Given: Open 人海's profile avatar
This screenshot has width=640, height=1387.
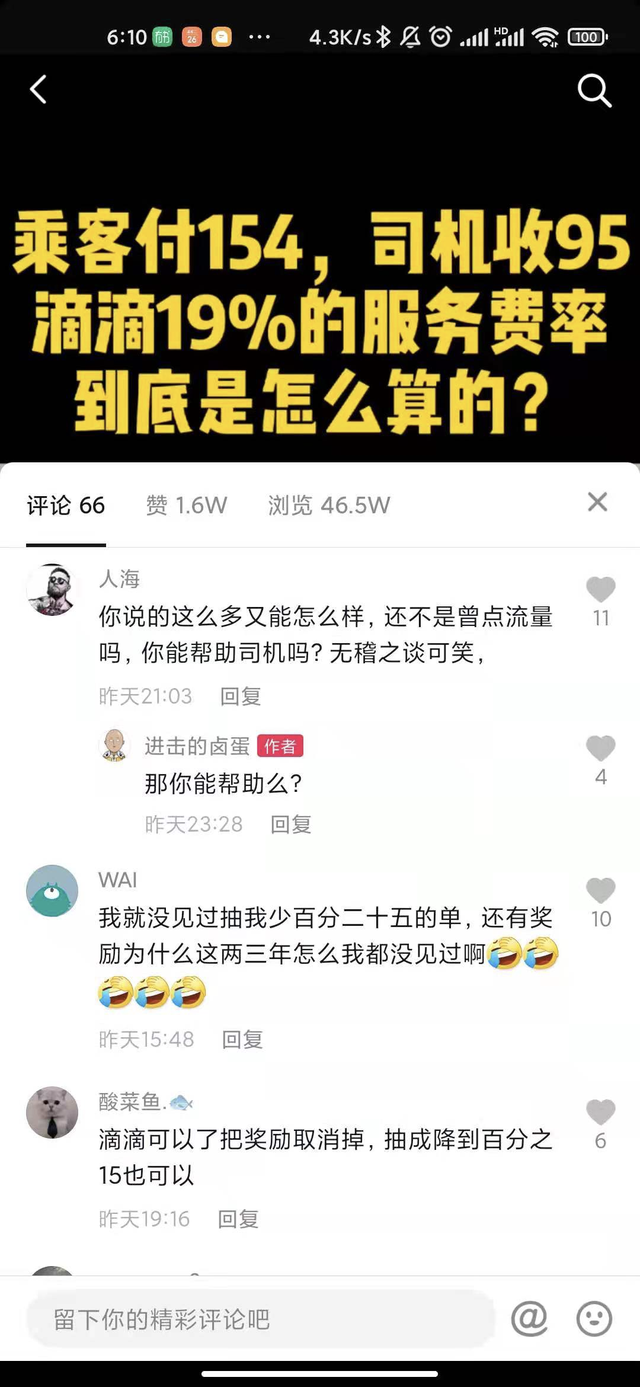Looking at the screenshot, I should click(52, 590).
